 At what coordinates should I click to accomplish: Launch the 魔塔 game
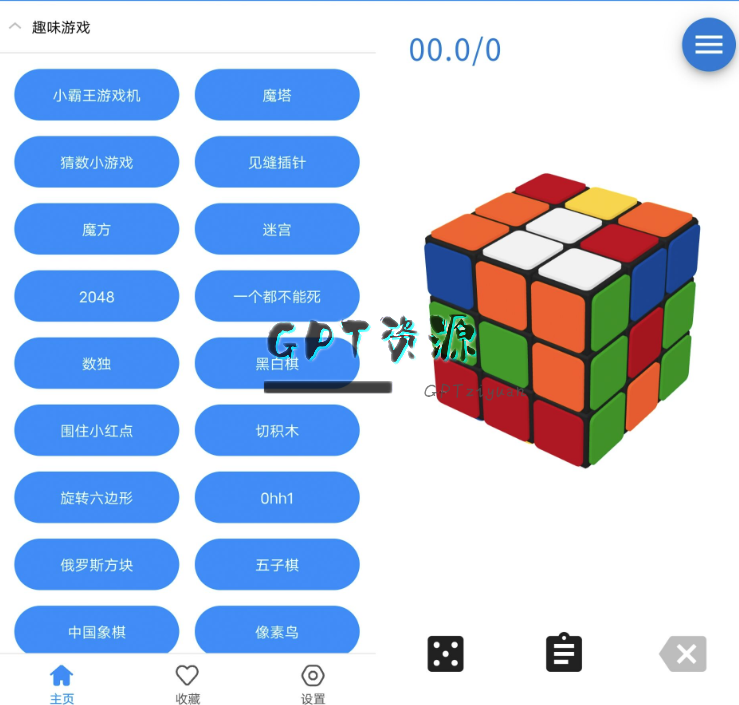(277, 95)
